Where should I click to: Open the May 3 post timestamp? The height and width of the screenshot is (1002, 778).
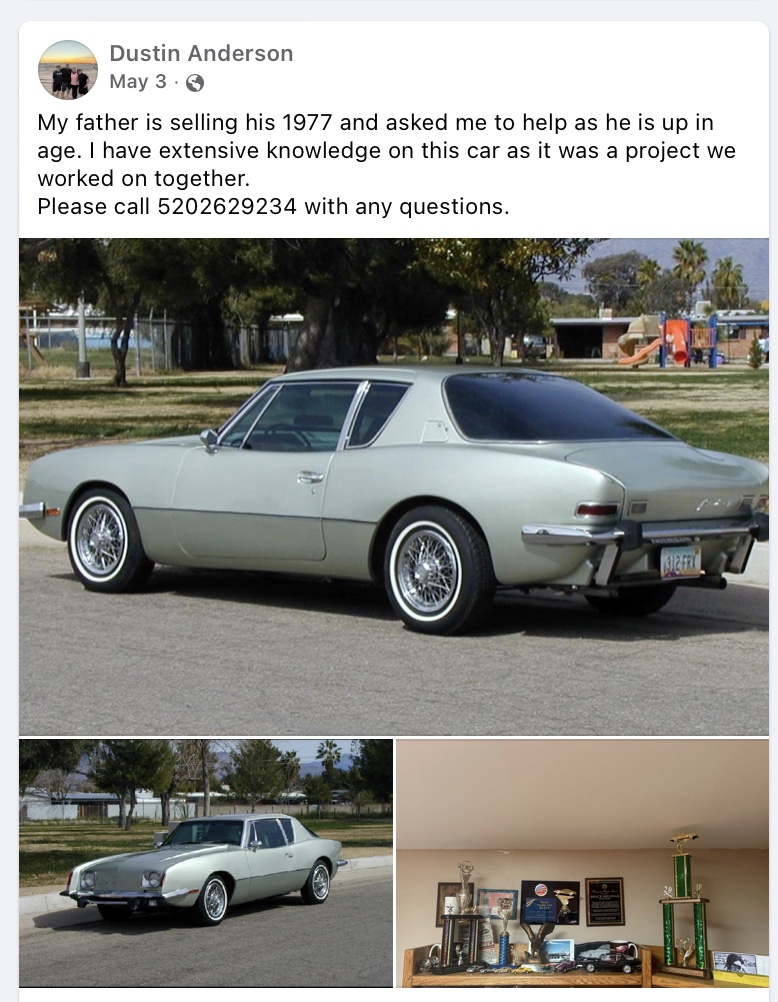138,82
